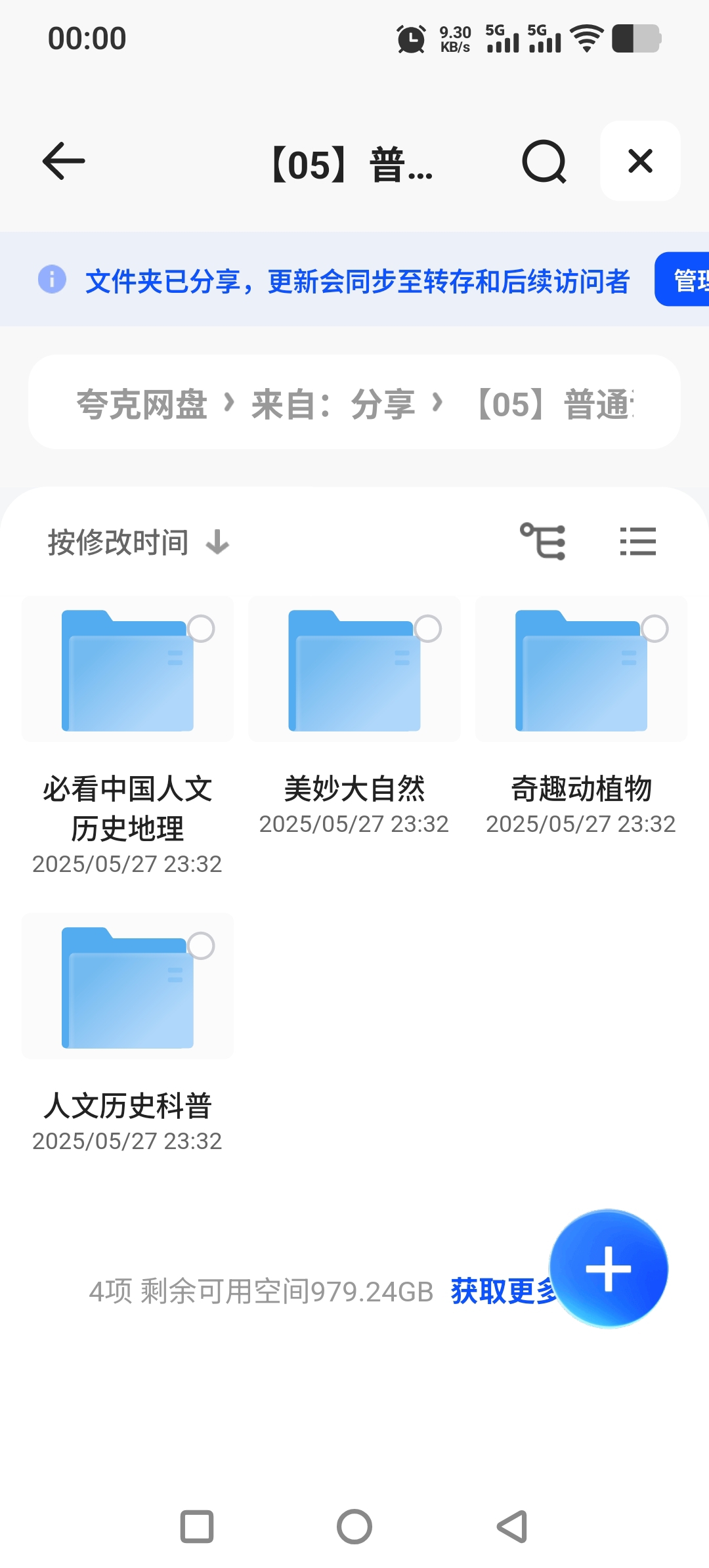709x1568 pixels.
Task: Select the 奇趣动植物 folder checkbox circle
Action: [655, 628]
